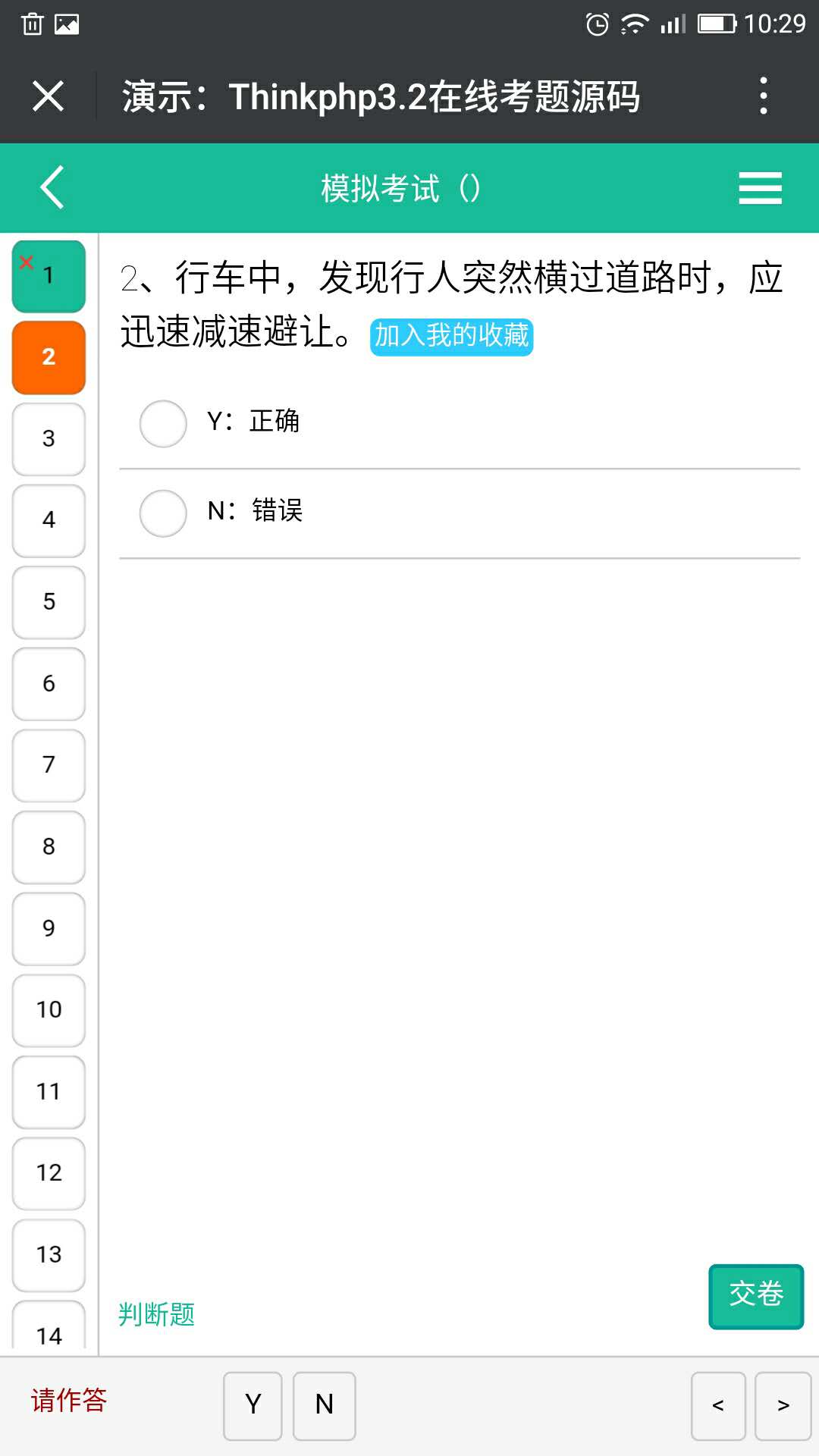Image resolution: width=819 pixels, height=1456 pixels.
Task: Add this question to my favorites (加入我的收藏)
Action: (x=451, y=336)
